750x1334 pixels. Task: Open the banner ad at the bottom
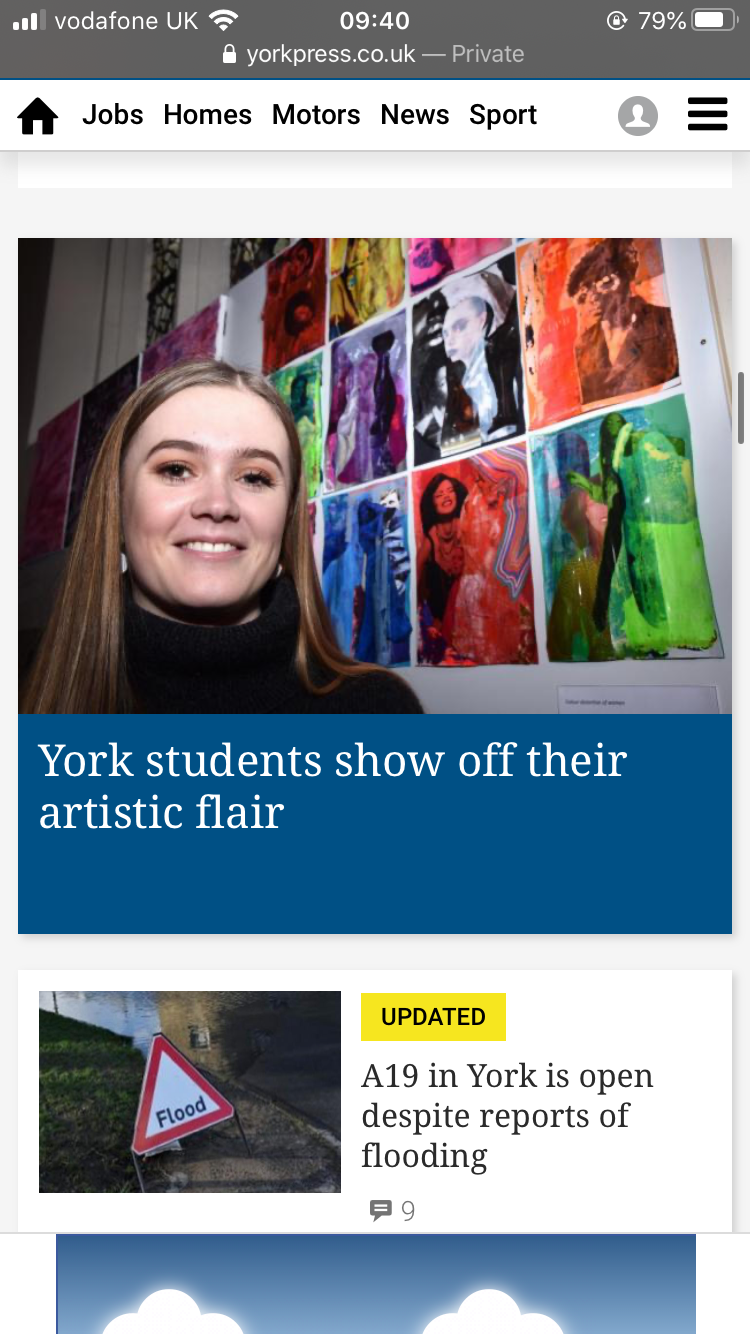376,1284
